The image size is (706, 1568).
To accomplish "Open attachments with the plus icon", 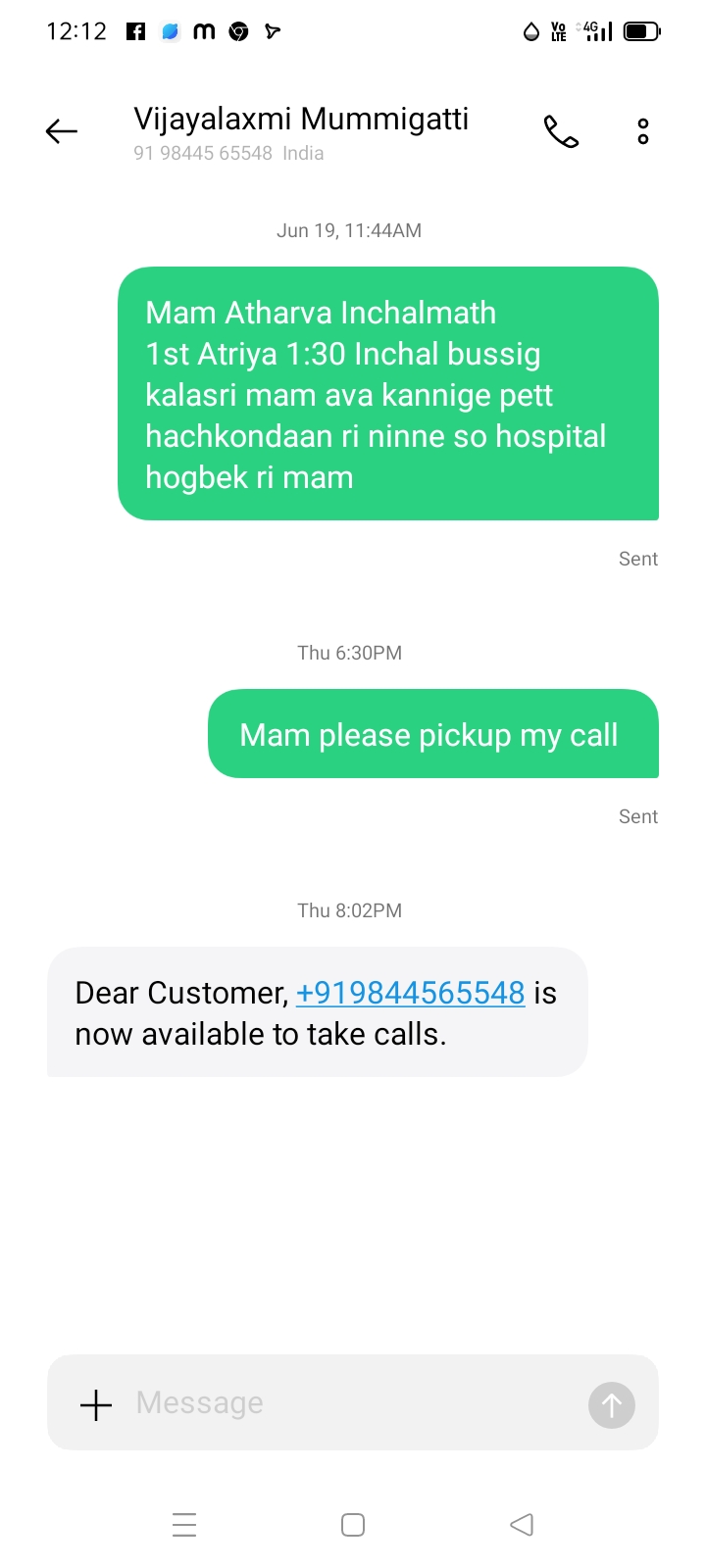I will 96,1404.
